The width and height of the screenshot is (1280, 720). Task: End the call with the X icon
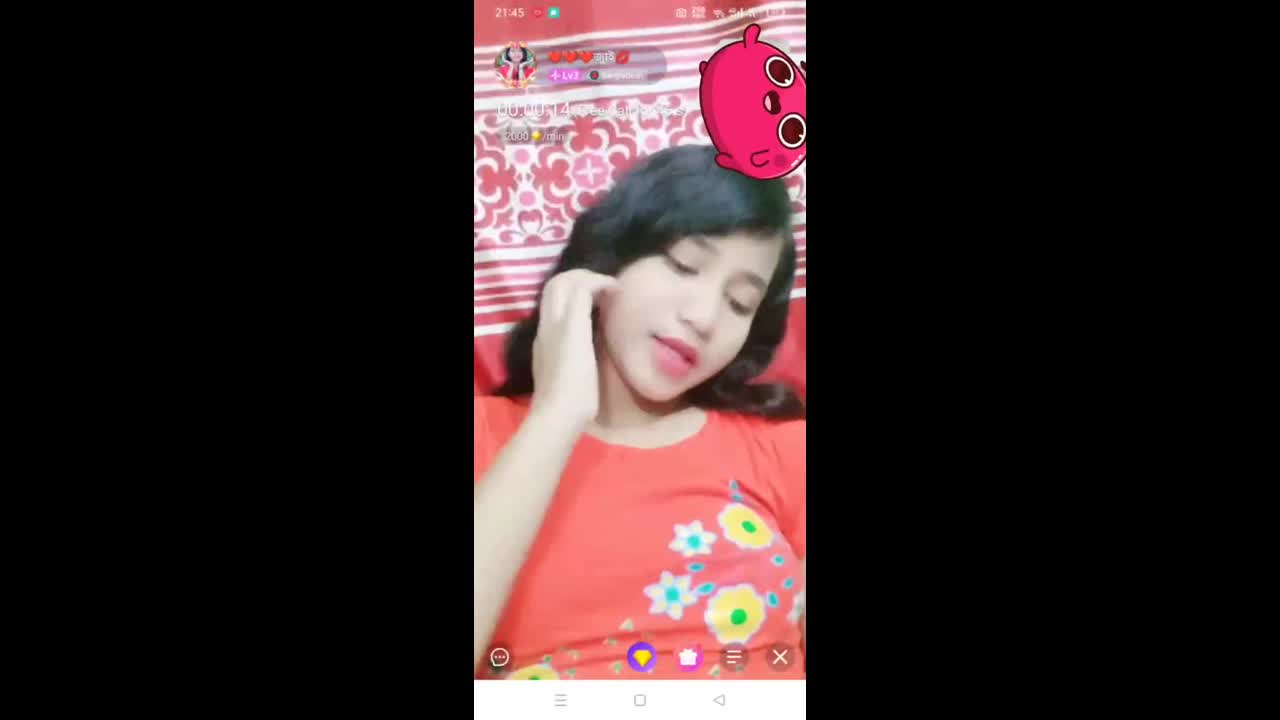point(780,657)
